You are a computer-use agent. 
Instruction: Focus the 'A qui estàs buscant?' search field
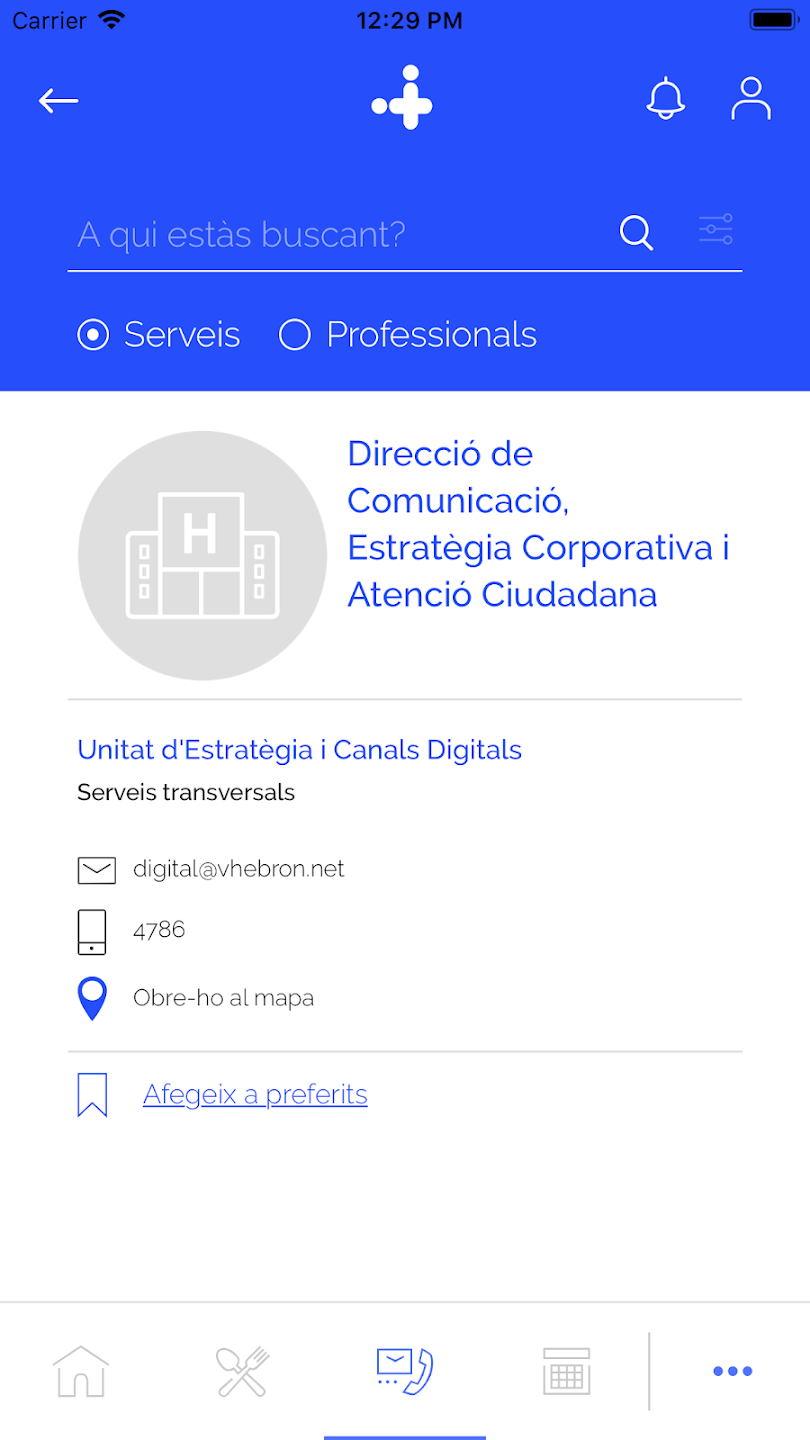[x=340, y=235]
